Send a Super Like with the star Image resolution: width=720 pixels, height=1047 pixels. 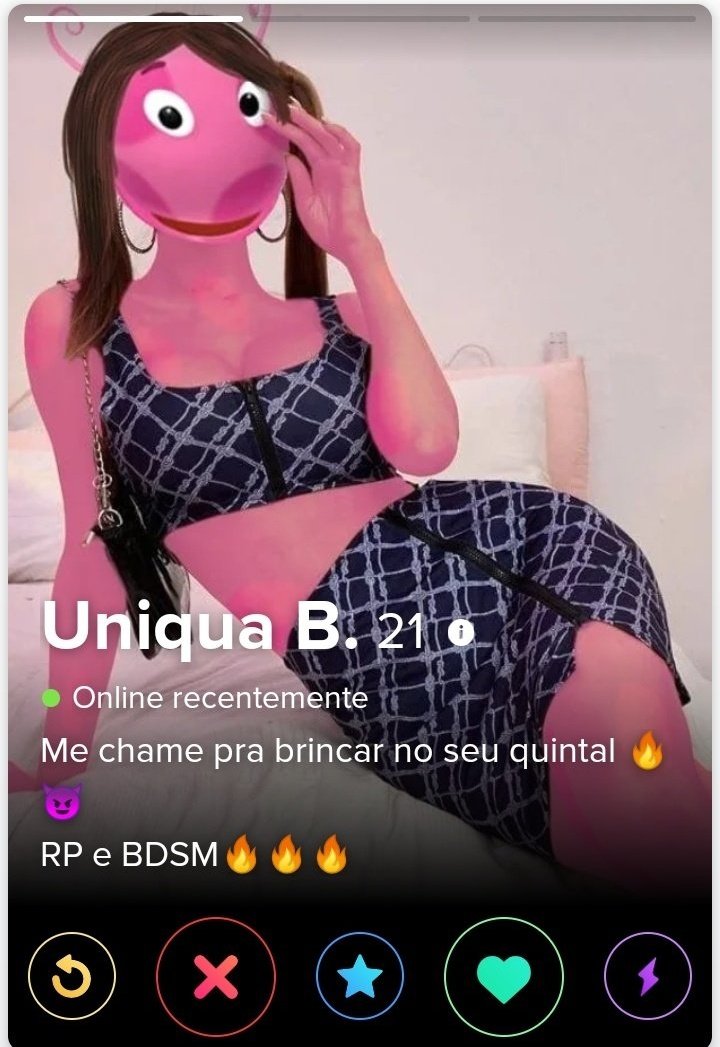360,976
